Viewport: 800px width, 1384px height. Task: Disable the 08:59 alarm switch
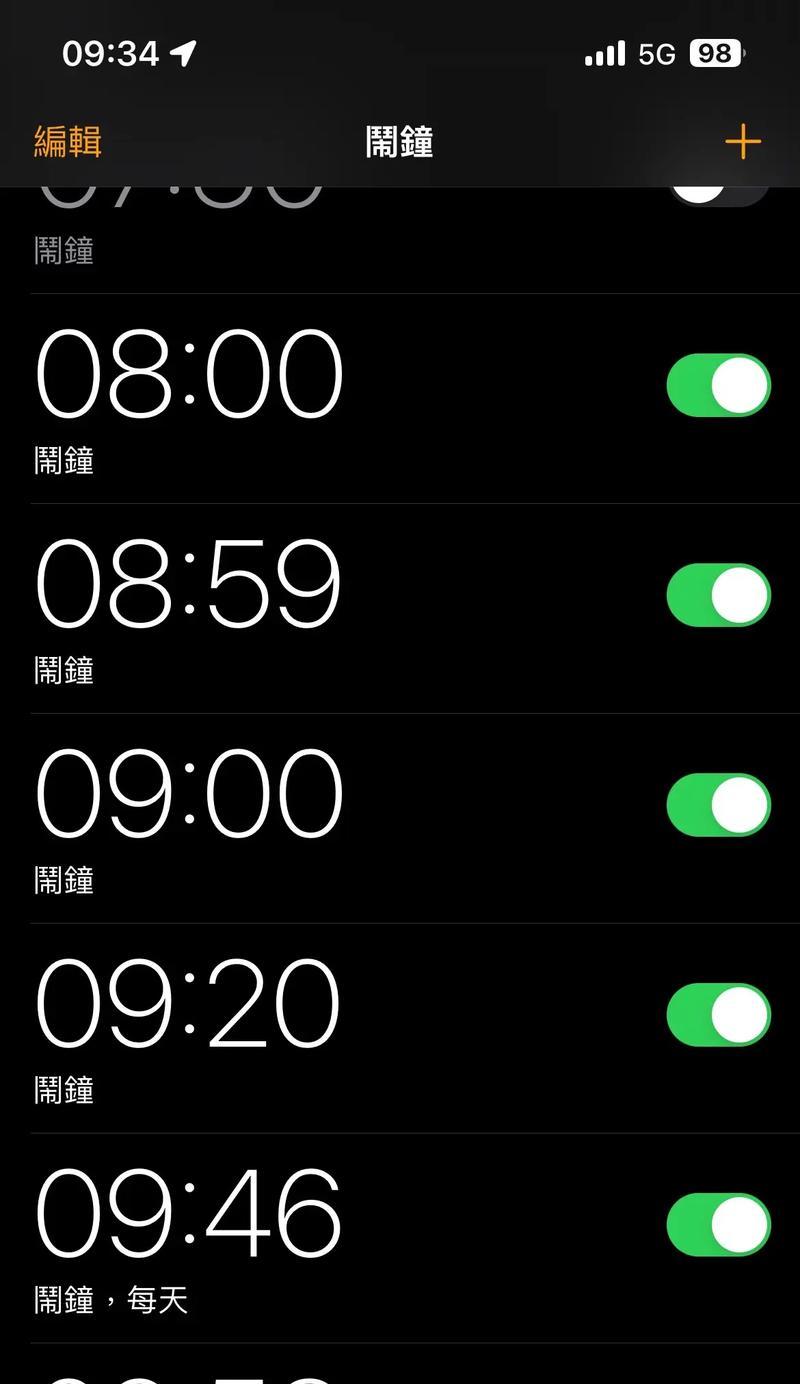click(x=718, y=595)
